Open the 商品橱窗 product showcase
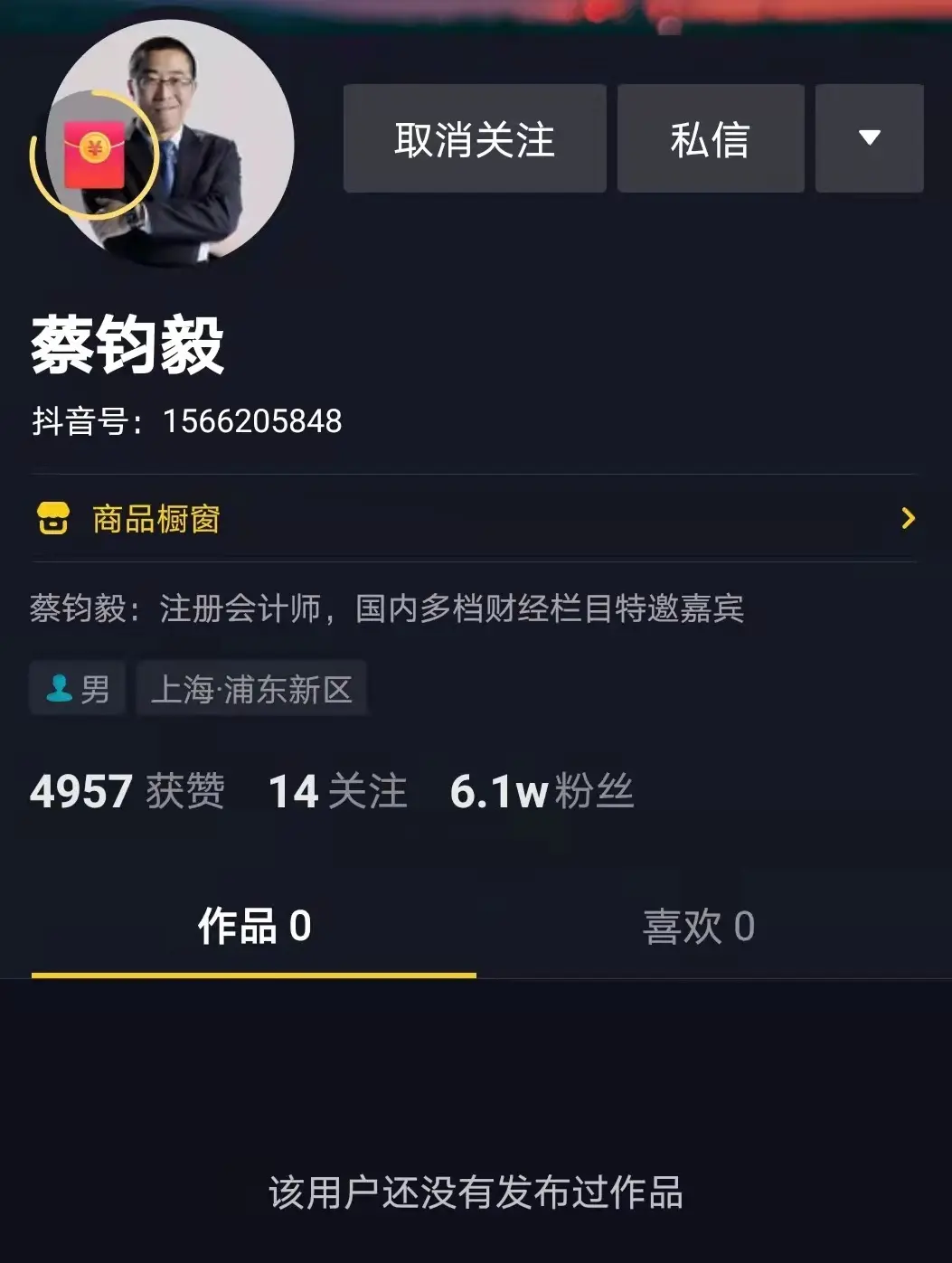The image size is (952, 1263). click(x=475, y=519)
